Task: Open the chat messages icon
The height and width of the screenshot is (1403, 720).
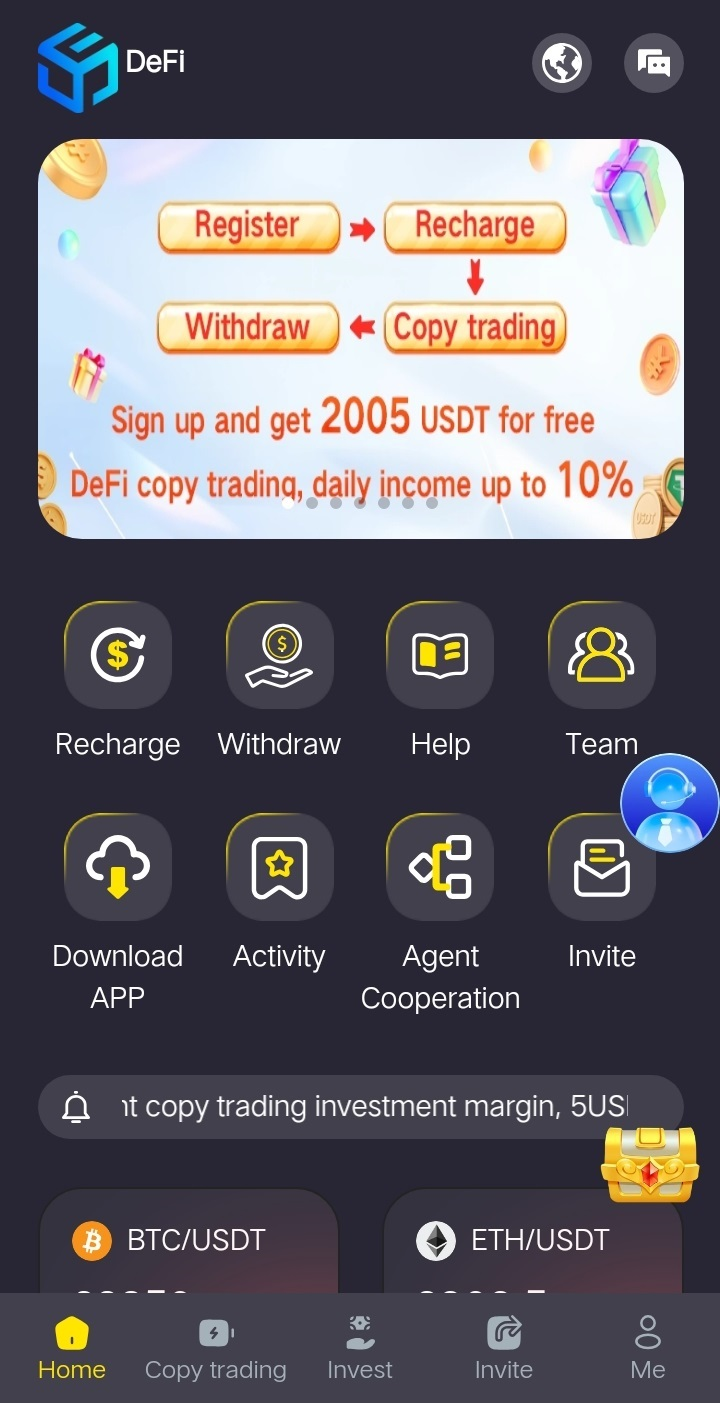Action: click(x=653, y=63)
